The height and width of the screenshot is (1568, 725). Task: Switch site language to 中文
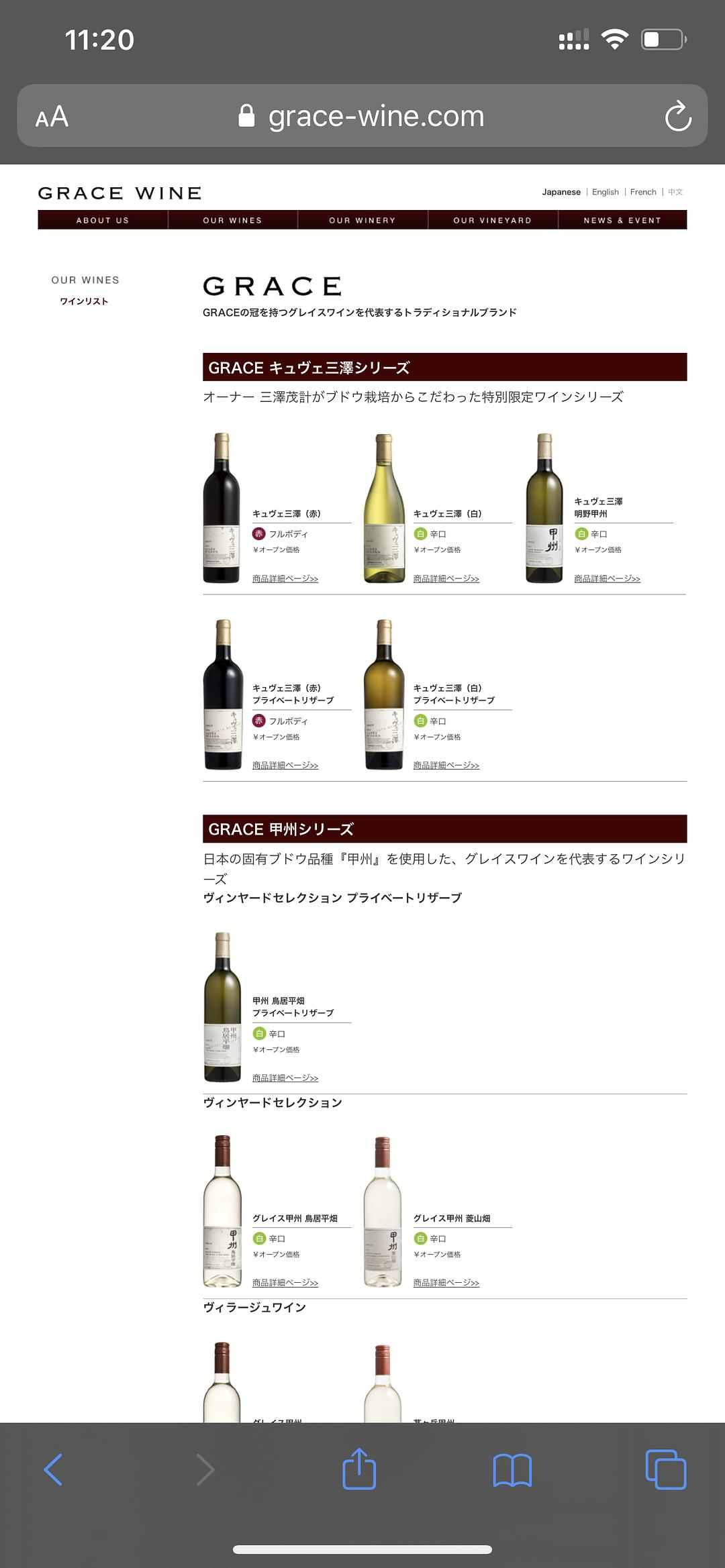click(675, 192)
